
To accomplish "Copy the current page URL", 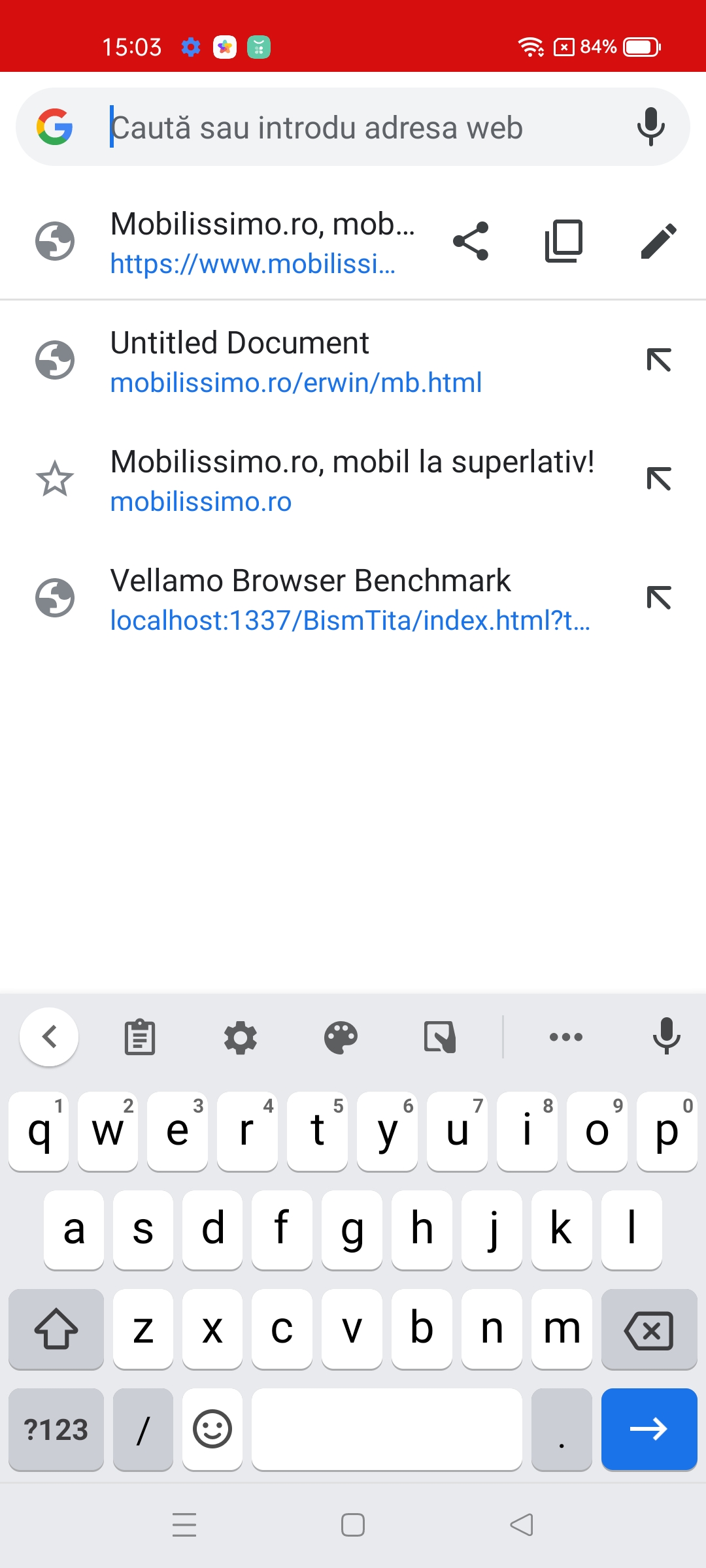I will click(563, 241).
